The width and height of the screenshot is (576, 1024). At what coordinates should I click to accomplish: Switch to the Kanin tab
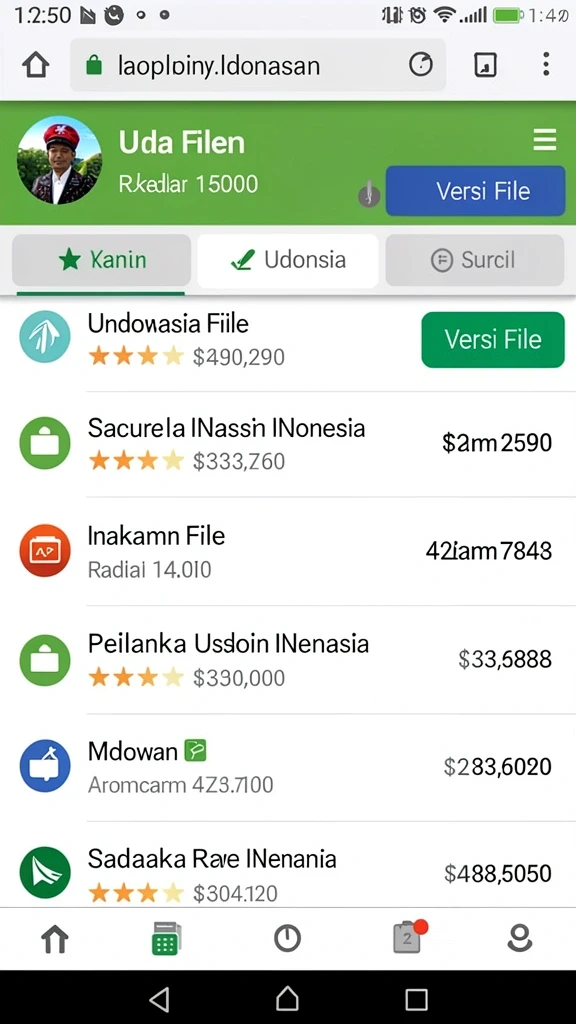pos(101,260)
